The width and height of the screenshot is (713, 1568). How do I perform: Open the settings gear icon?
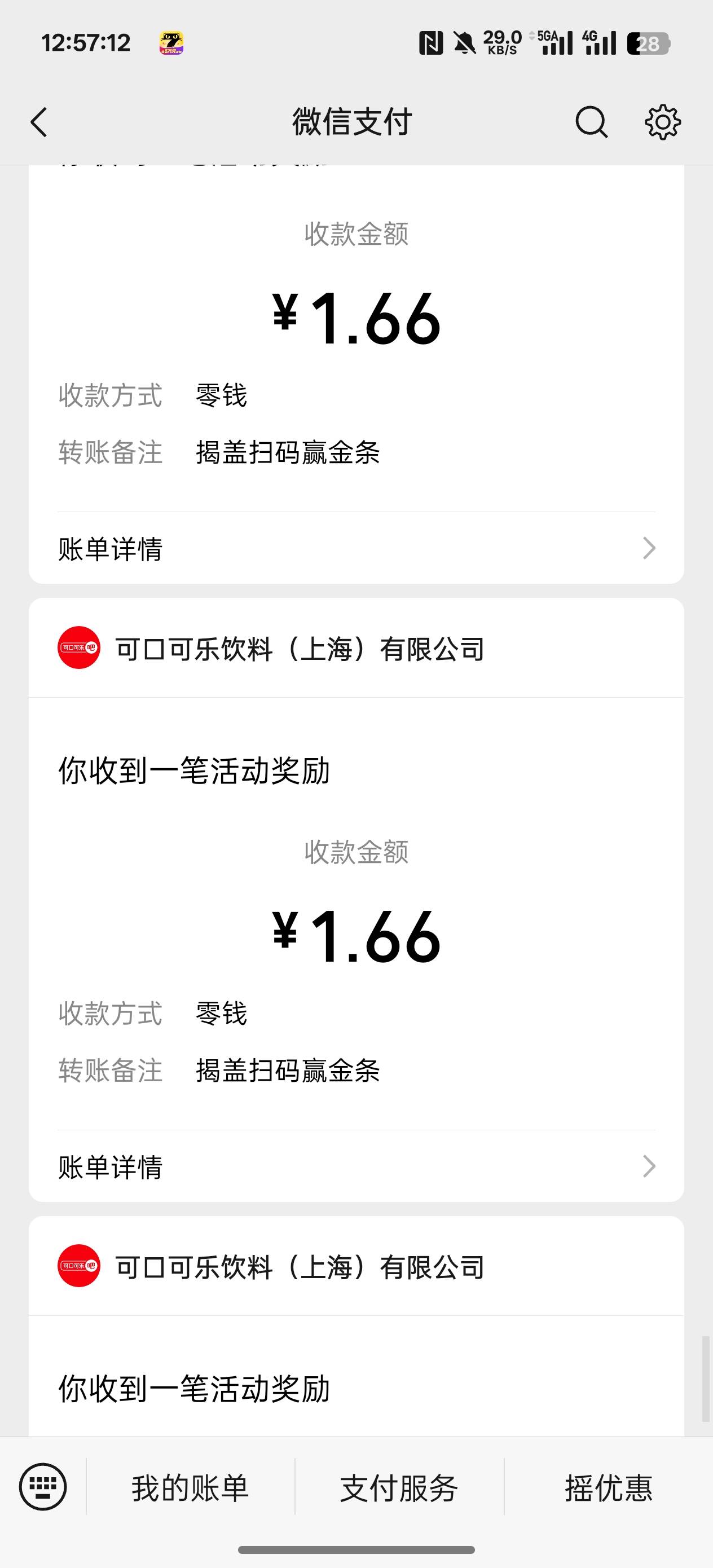tap(662, 122)
